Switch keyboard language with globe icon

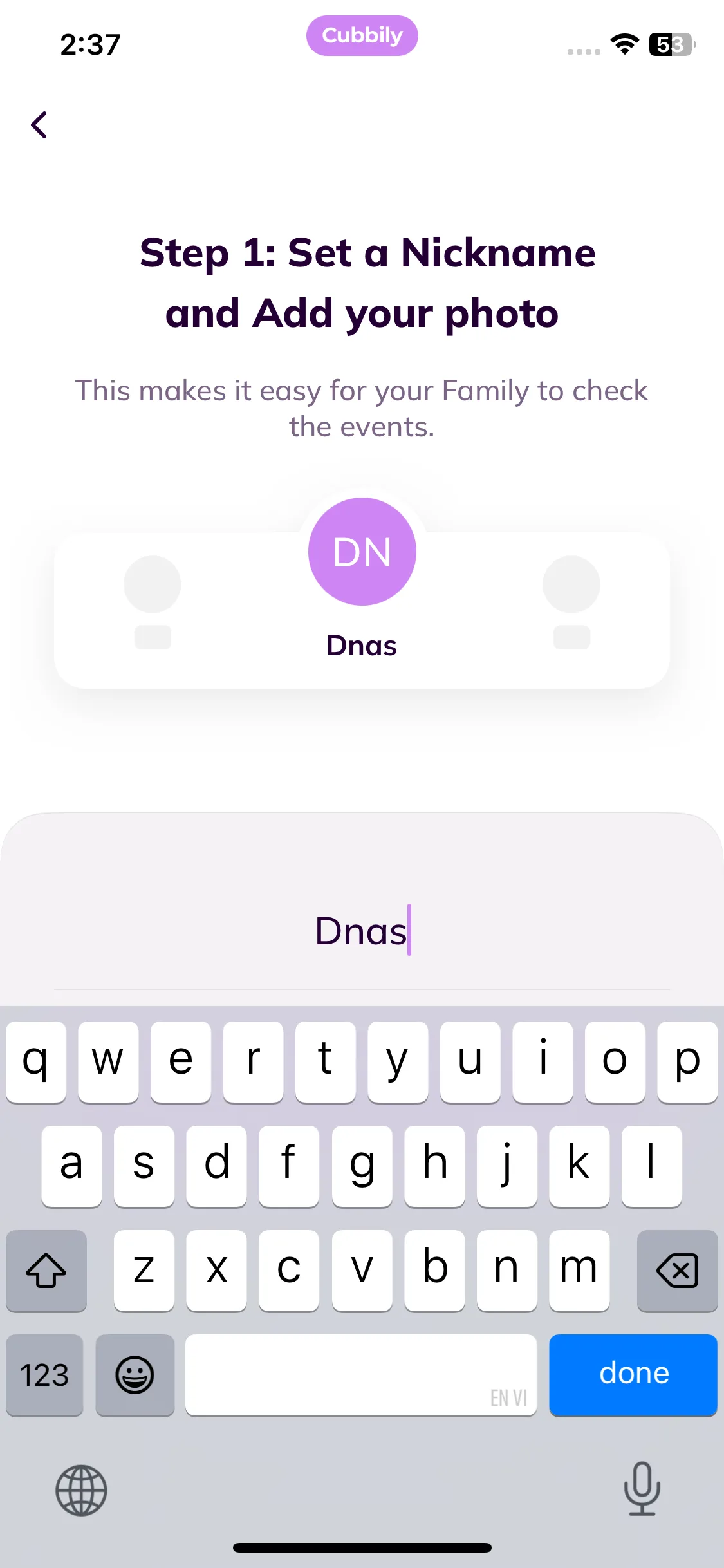(x=81, y=1489)
